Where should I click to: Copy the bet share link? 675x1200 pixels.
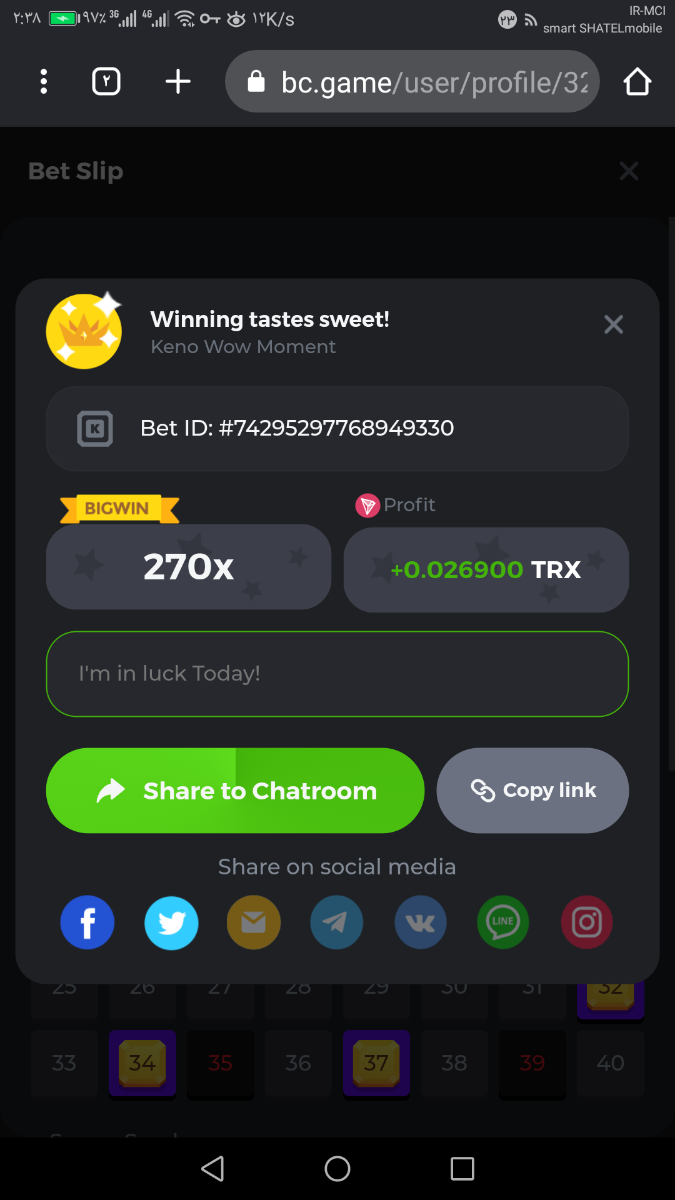[533, 791]
